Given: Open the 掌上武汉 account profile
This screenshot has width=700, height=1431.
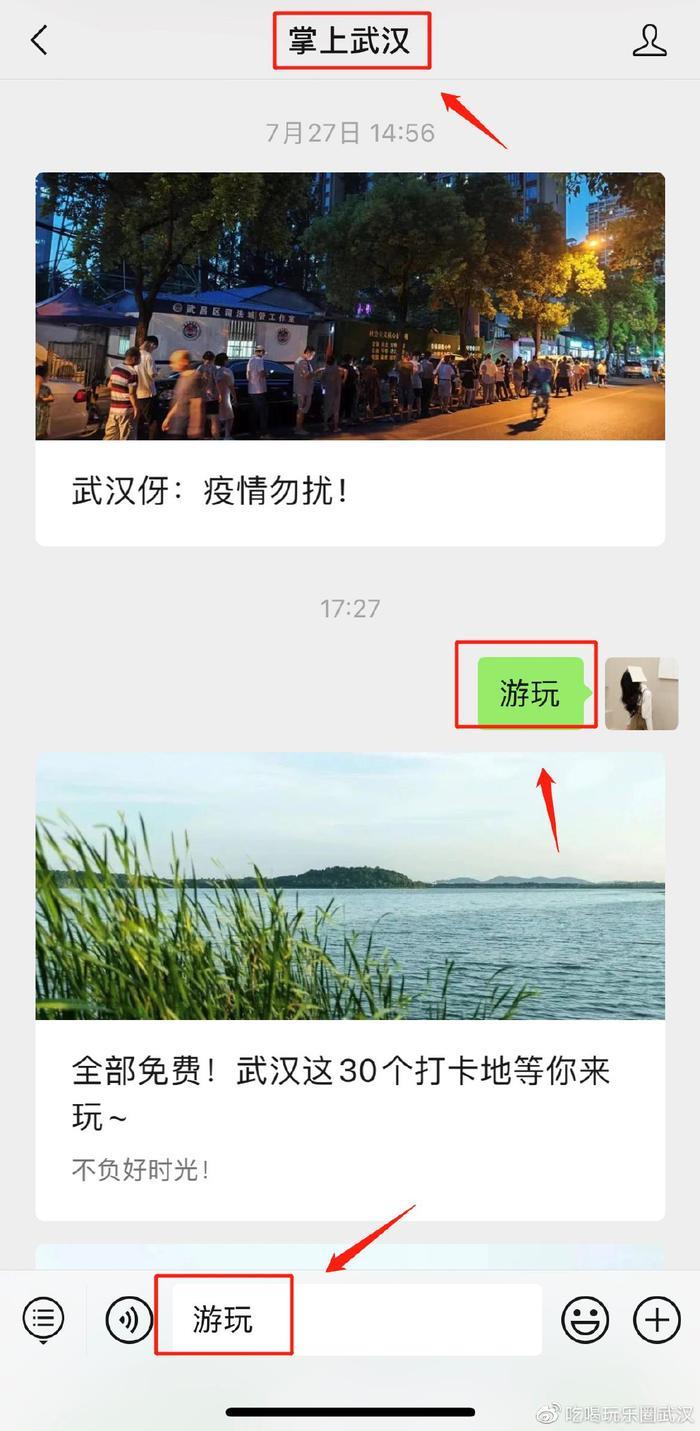Looking at the screenshot, I should (649, 41).
